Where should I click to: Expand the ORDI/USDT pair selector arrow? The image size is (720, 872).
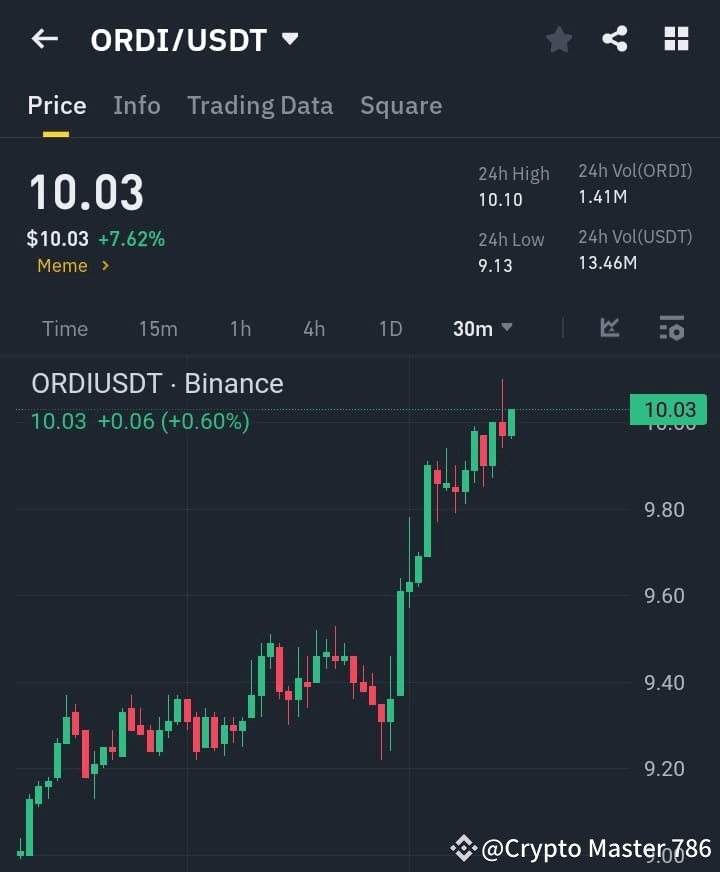pos(290,41)
